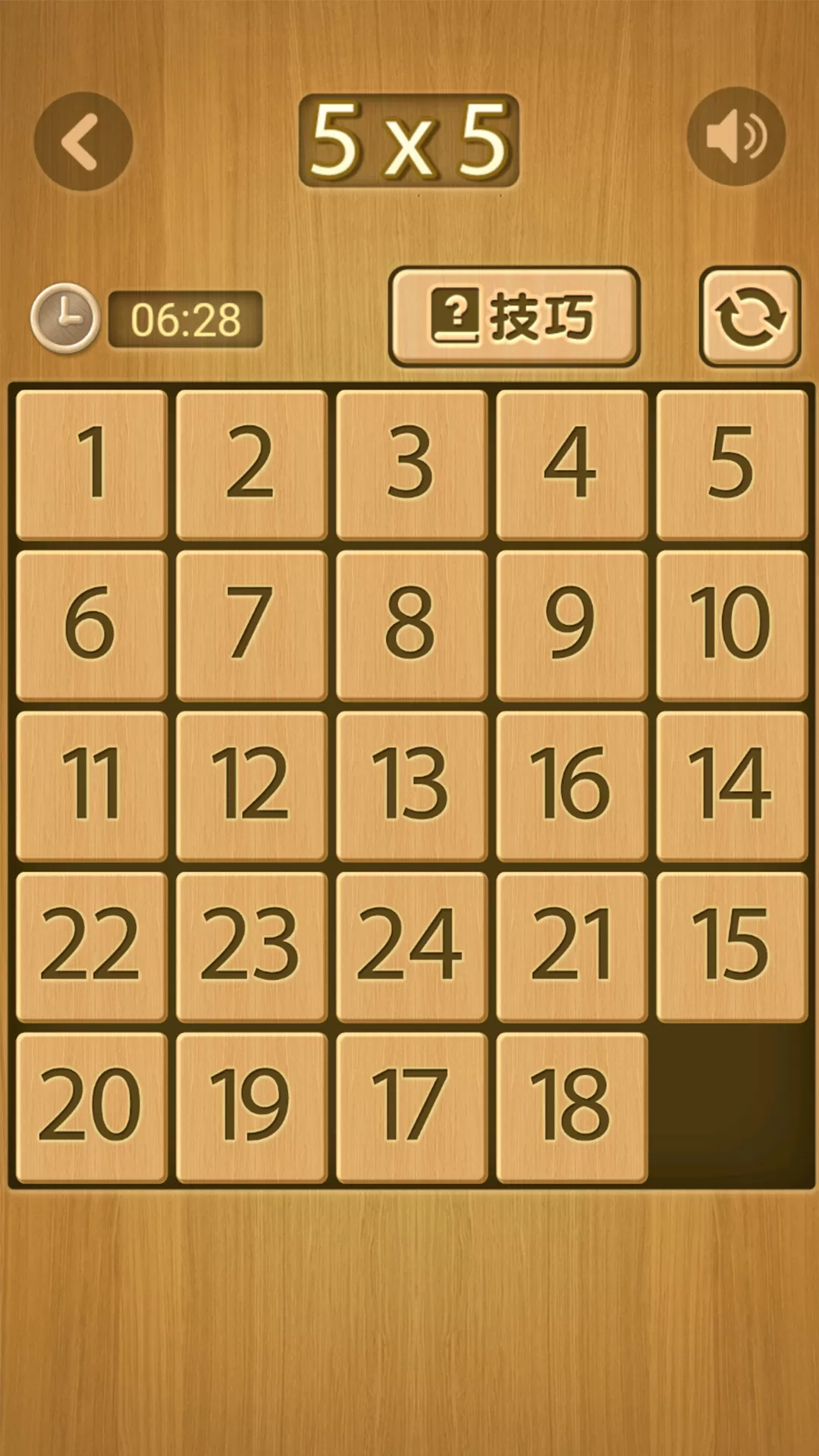Tap tile 19
Image resolution: width=819 pixels, height=1456 pixels.
point(252,1107)
